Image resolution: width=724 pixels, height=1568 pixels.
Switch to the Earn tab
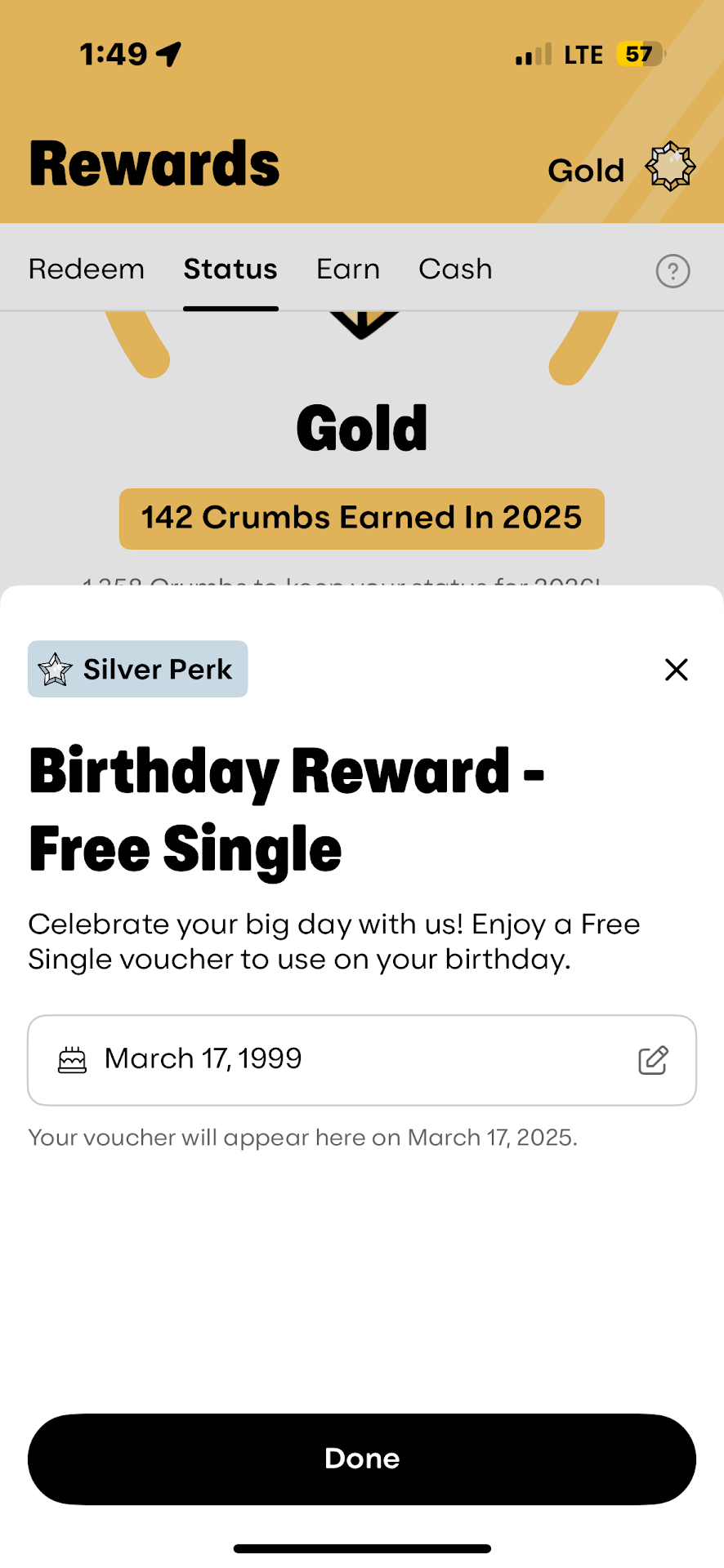pyautogui.click(x=348, y=269)
